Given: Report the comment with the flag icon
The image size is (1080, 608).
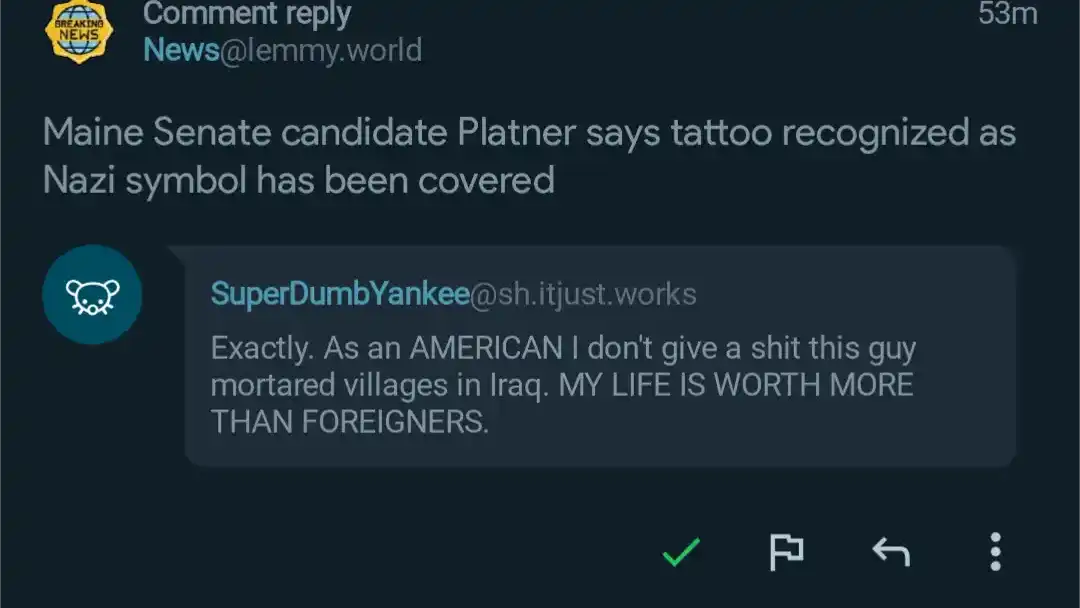Looking at the screenshot, I should tap(786, 551).
